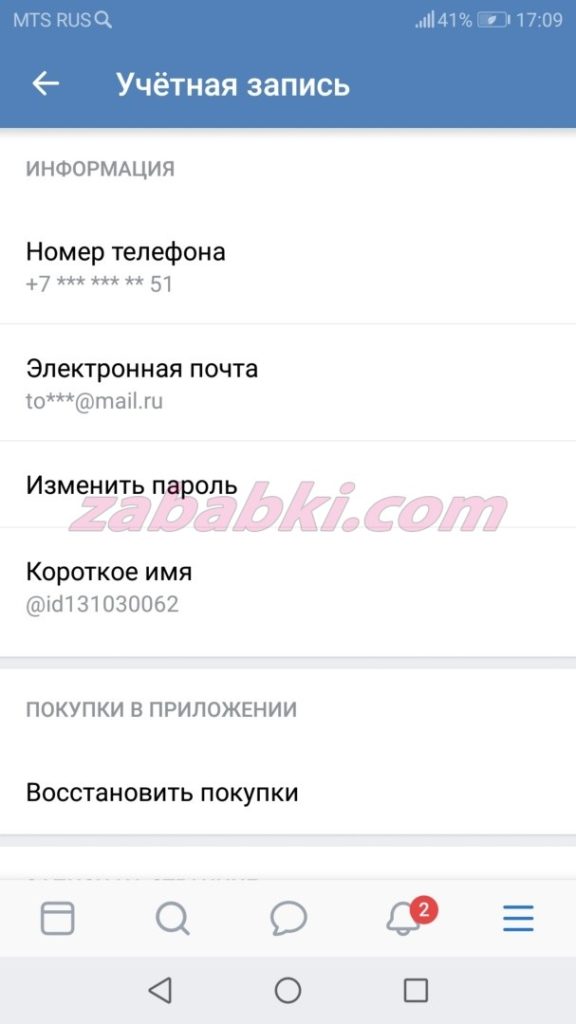Open the Номер телефона setting
576x1024 pixels.
288,265
